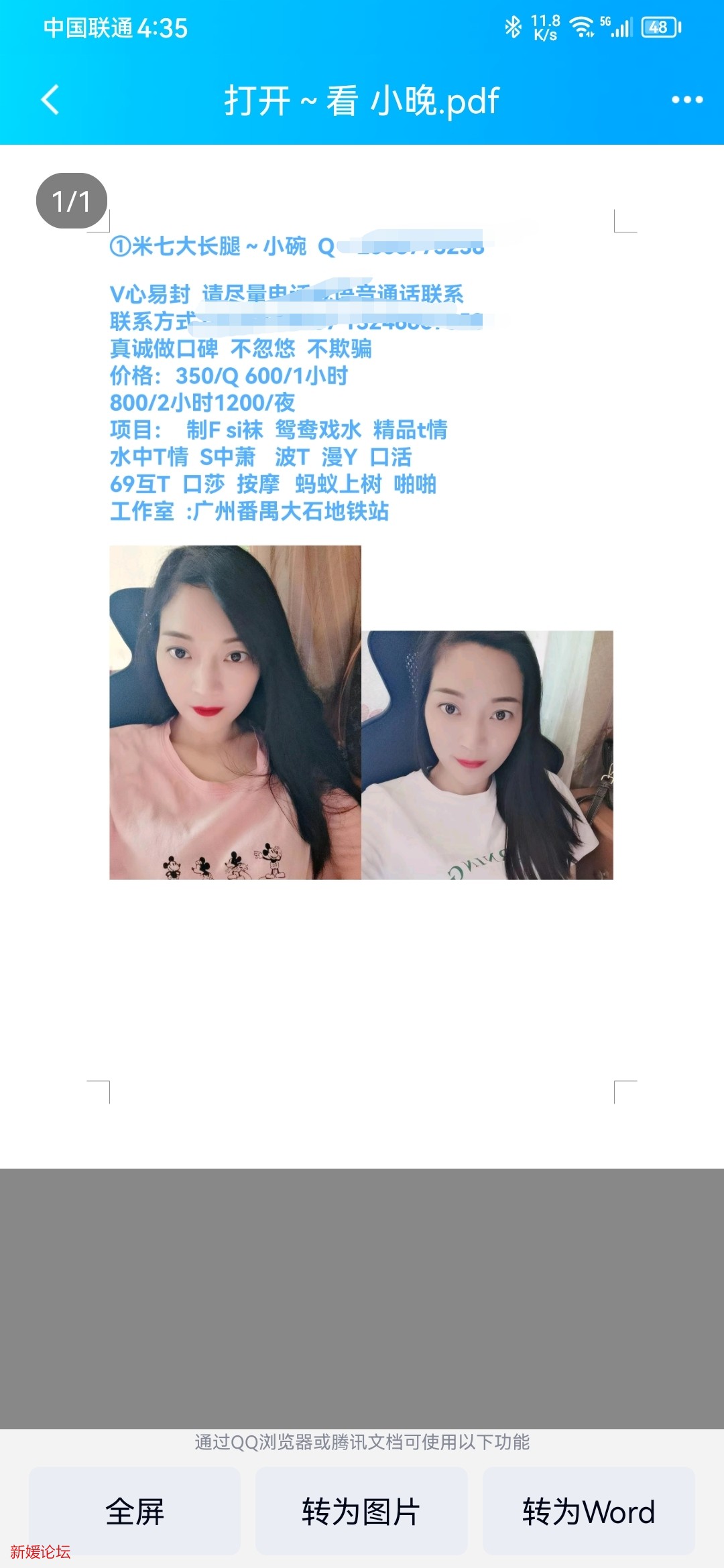Open the document in 全屏 mode
This screenshot has height=1568, width=724.
[135, 1512]
